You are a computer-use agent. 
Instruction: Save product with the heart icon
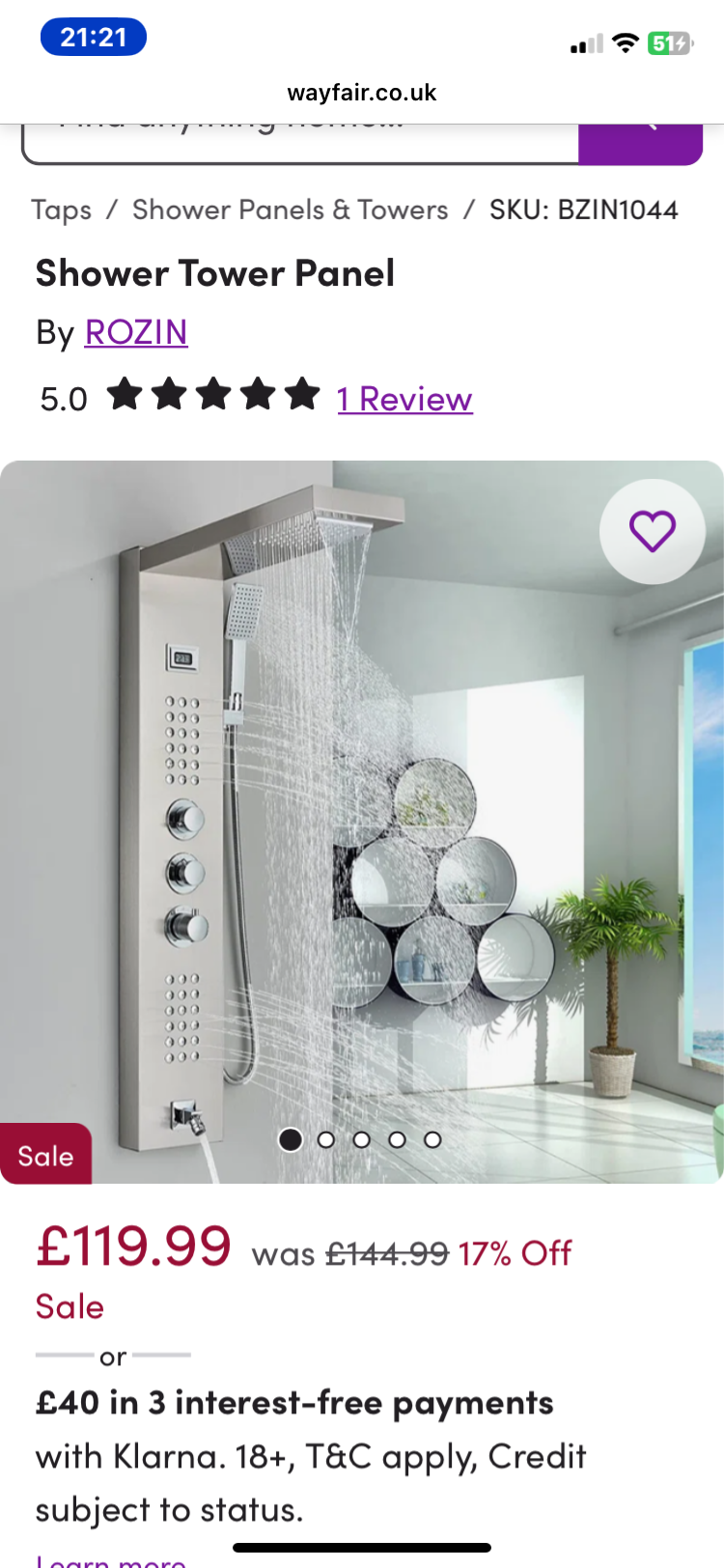click(653, 531)
